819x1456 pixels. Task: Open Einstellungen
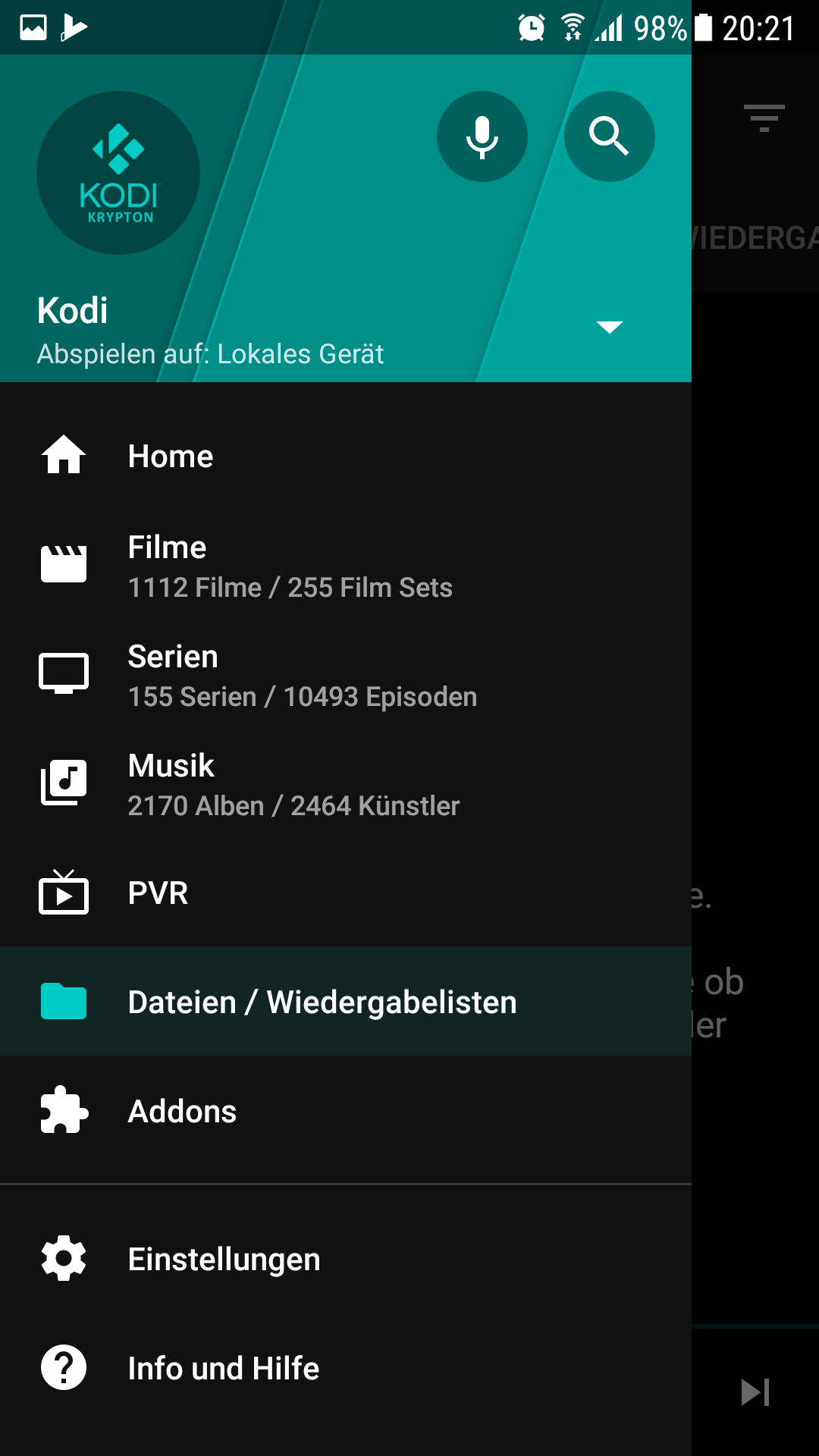[x=346, y=1259]
